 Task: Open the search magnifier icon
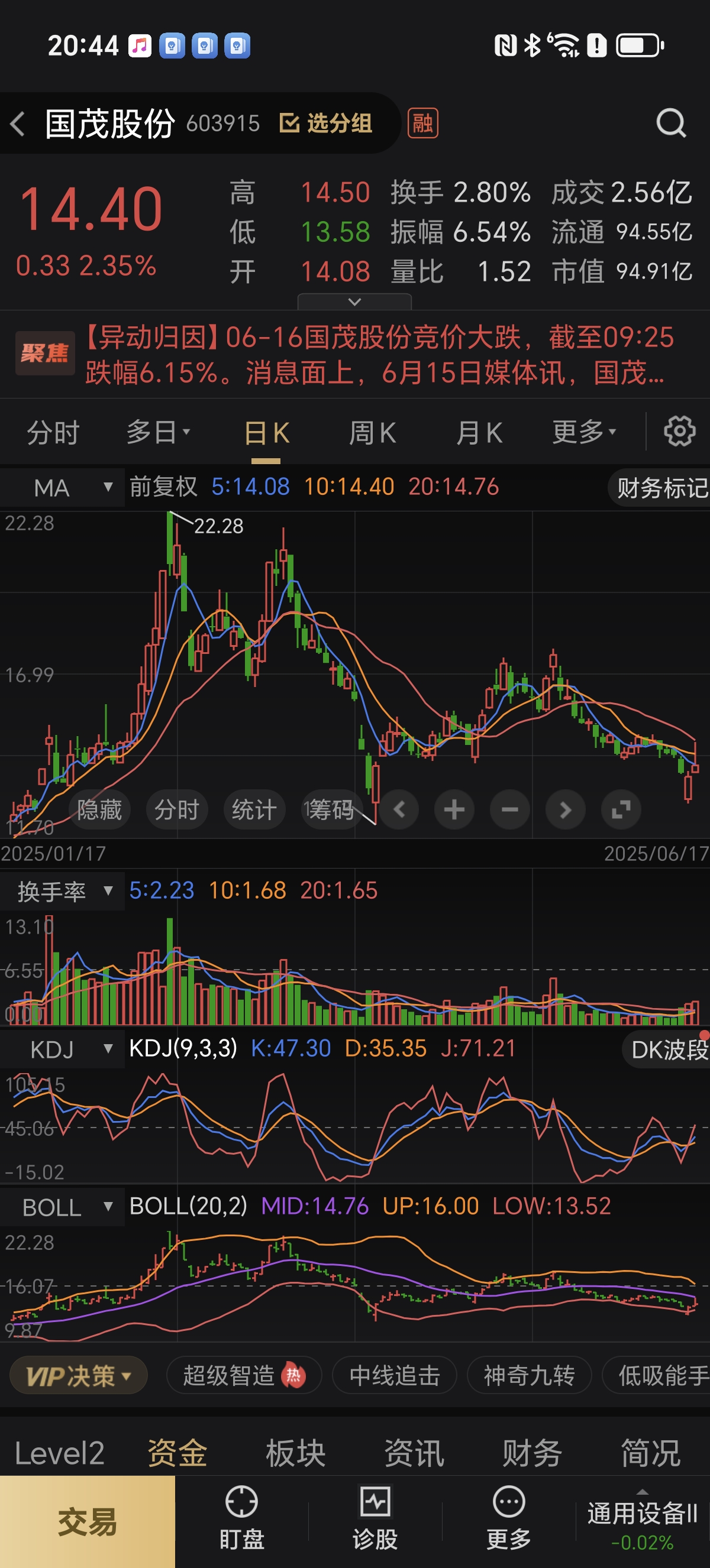(670, 124)
